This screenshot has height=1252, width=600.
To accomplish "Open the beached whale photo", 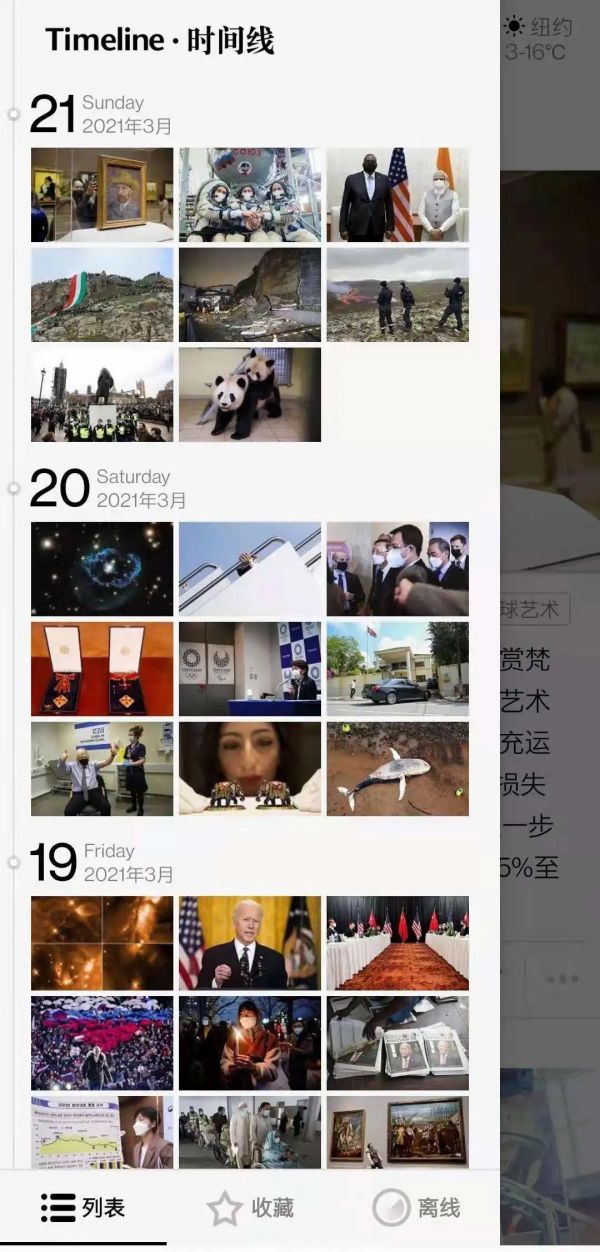I will pos(398,769).
